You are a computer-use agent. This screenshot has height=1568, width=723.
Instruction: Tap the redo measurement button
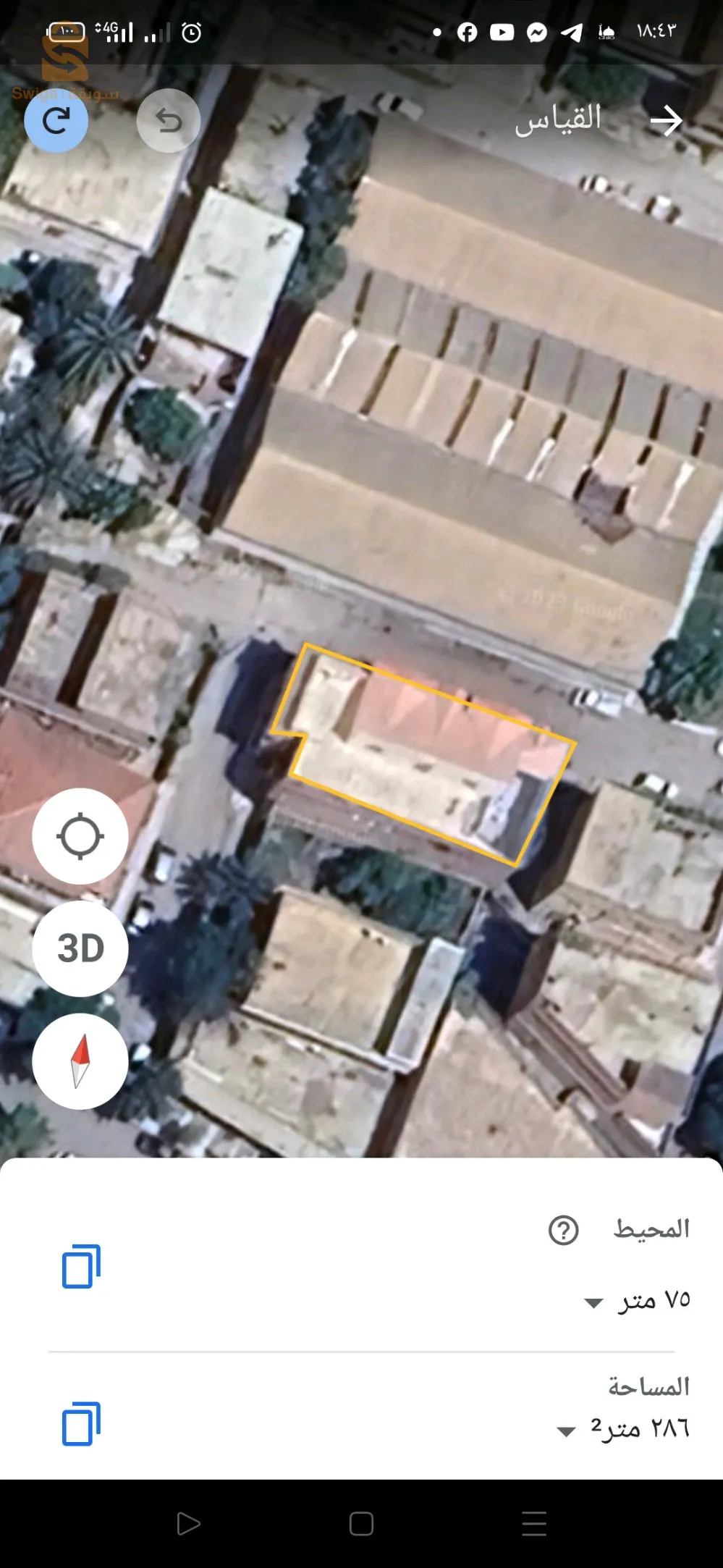pos(56,120)
